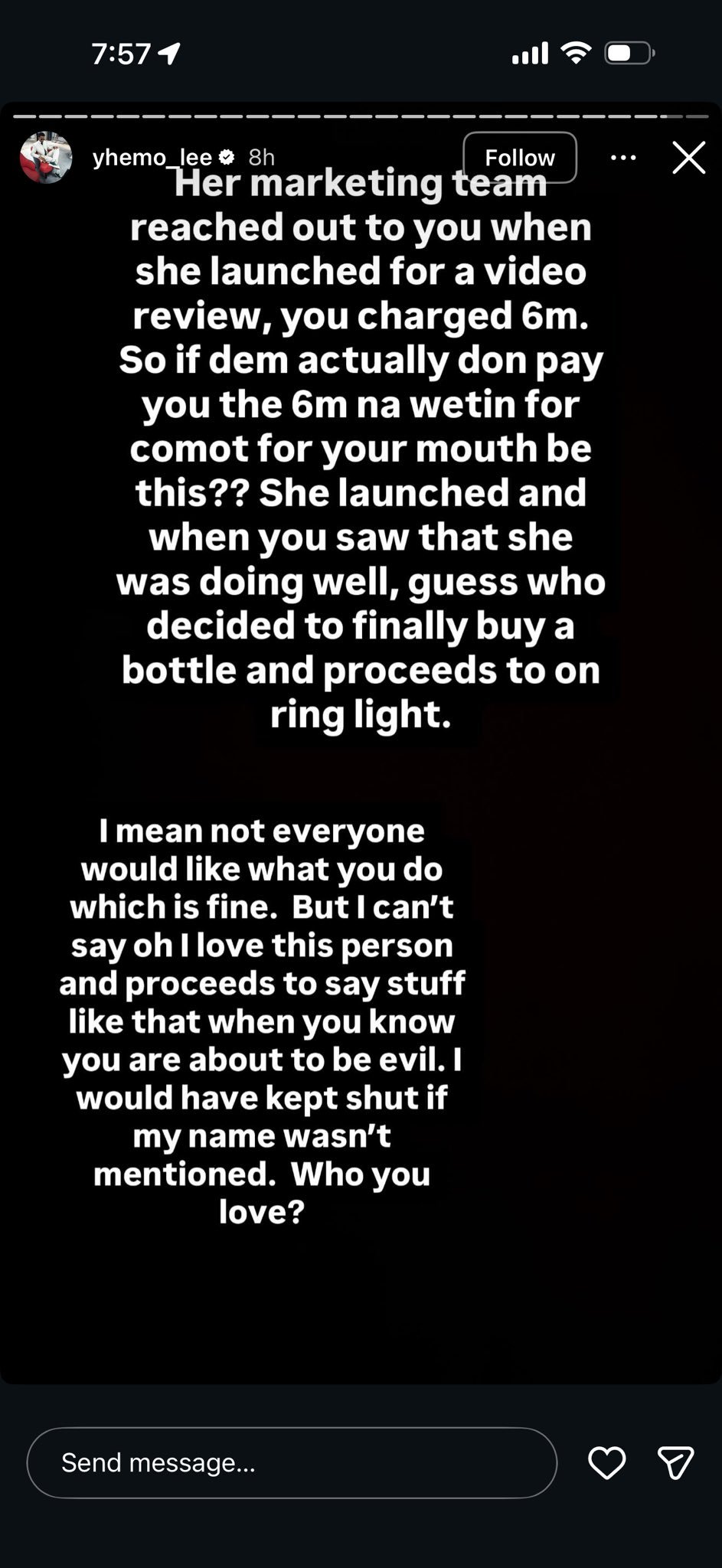This screenshot has height=1568, width=722.
Task: Close the story viewer
Action: tap(688, 158)
